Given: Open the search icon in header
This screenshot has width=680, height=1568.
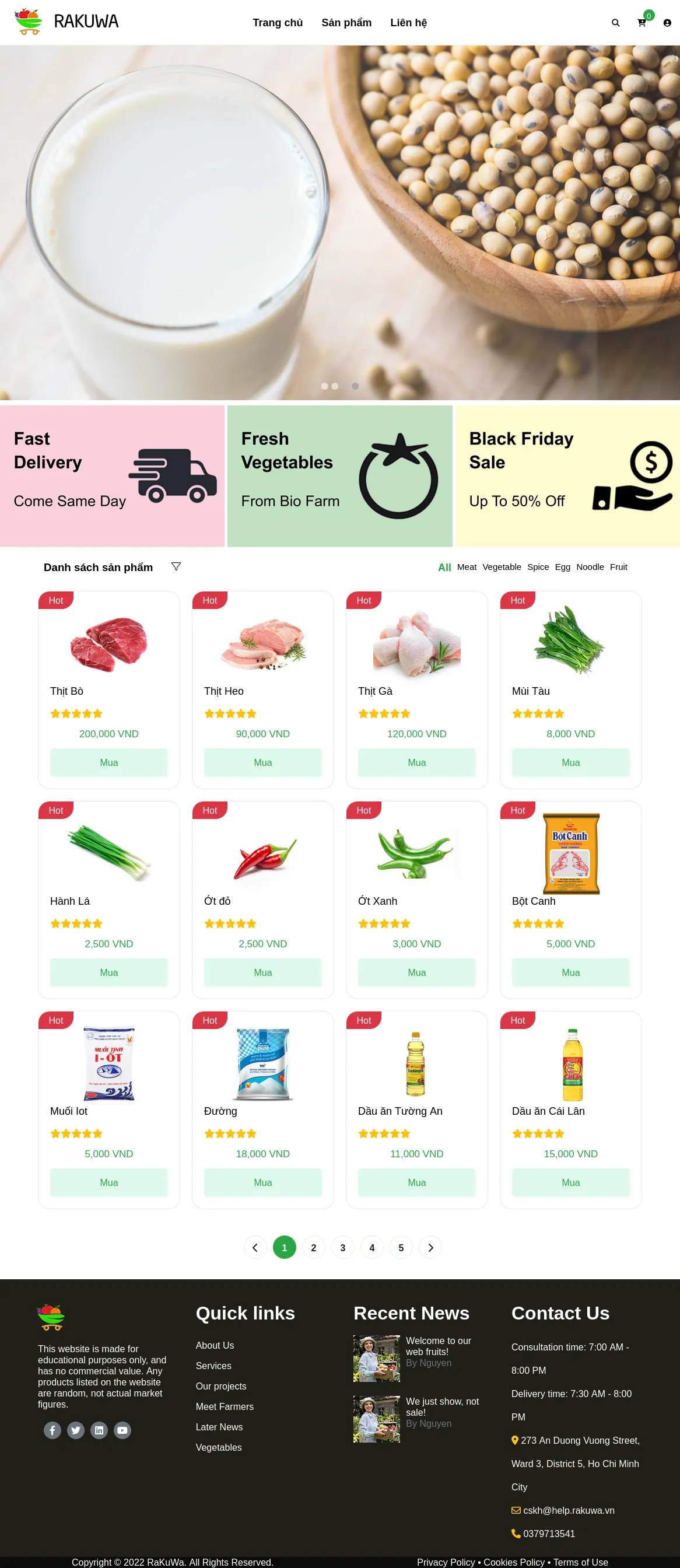Looking at the screenshot, I should pyautogui.click(x=615, y=23).
